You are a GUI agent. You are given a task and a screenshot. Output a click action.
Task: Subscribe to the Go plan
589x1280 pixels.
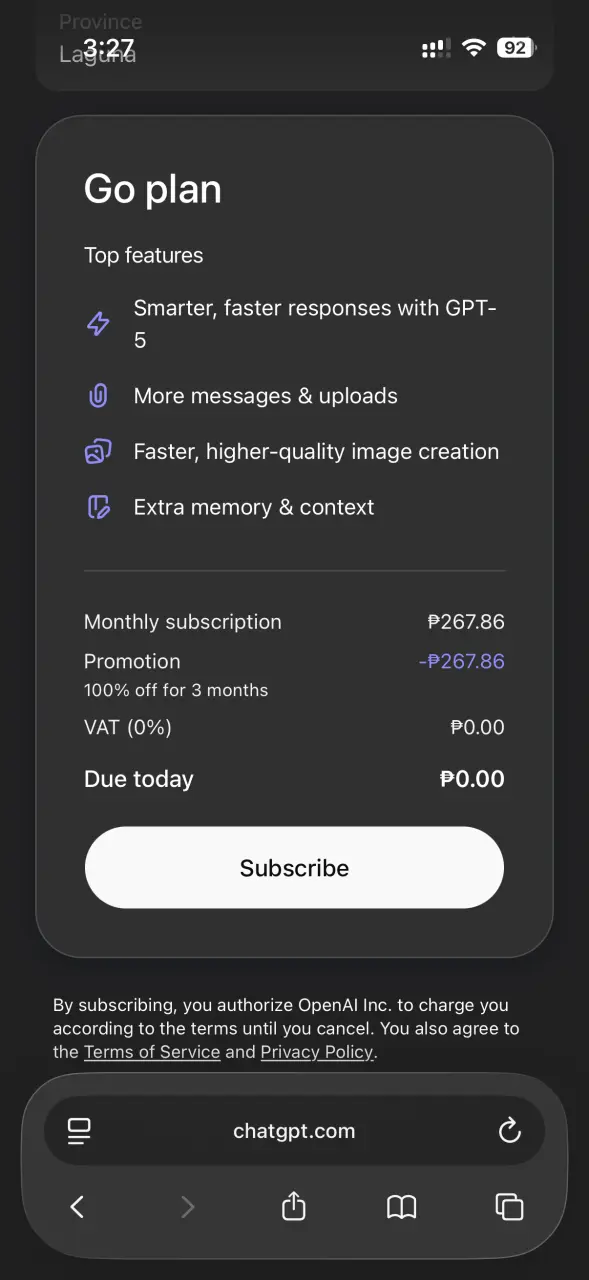point(294,867)
